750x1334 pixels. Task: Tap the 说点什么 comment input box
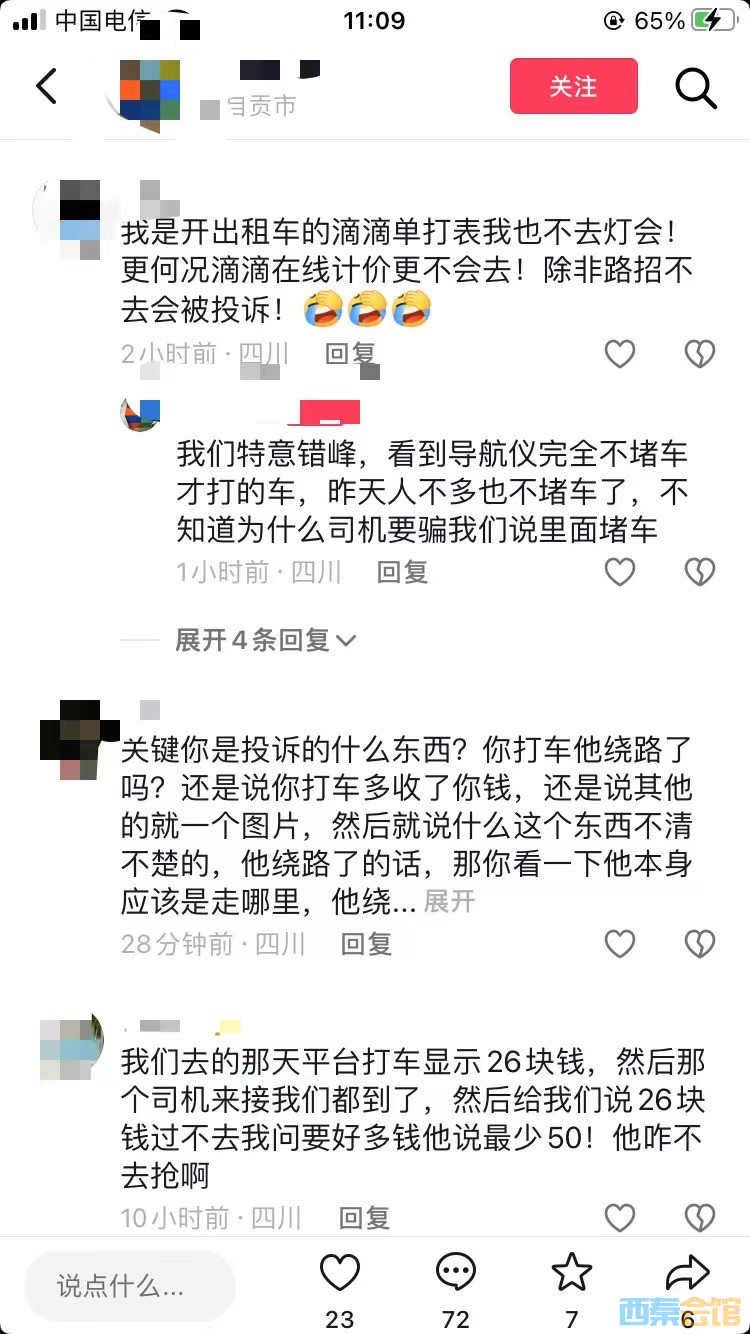(130, 1286)
